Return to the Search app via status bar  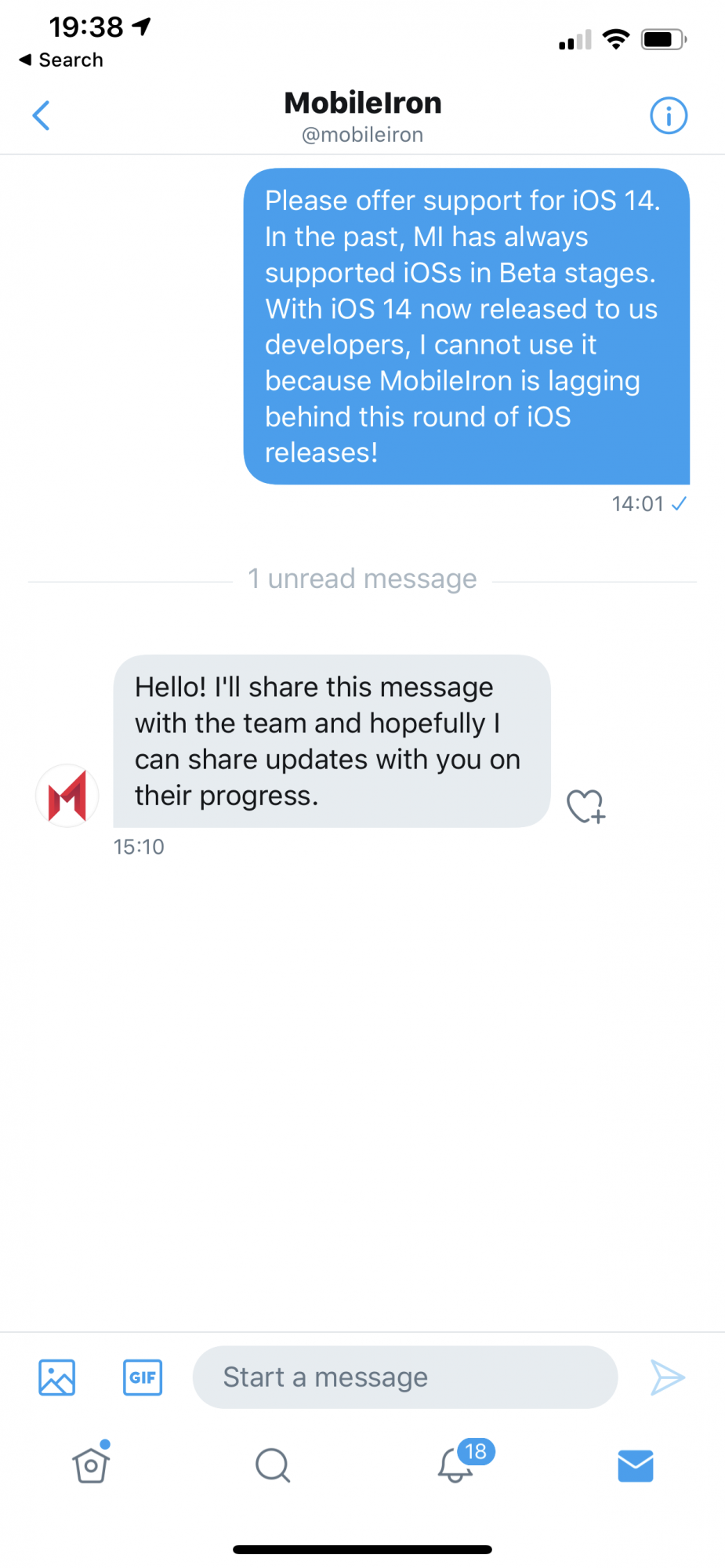click(x=61, y=60)
